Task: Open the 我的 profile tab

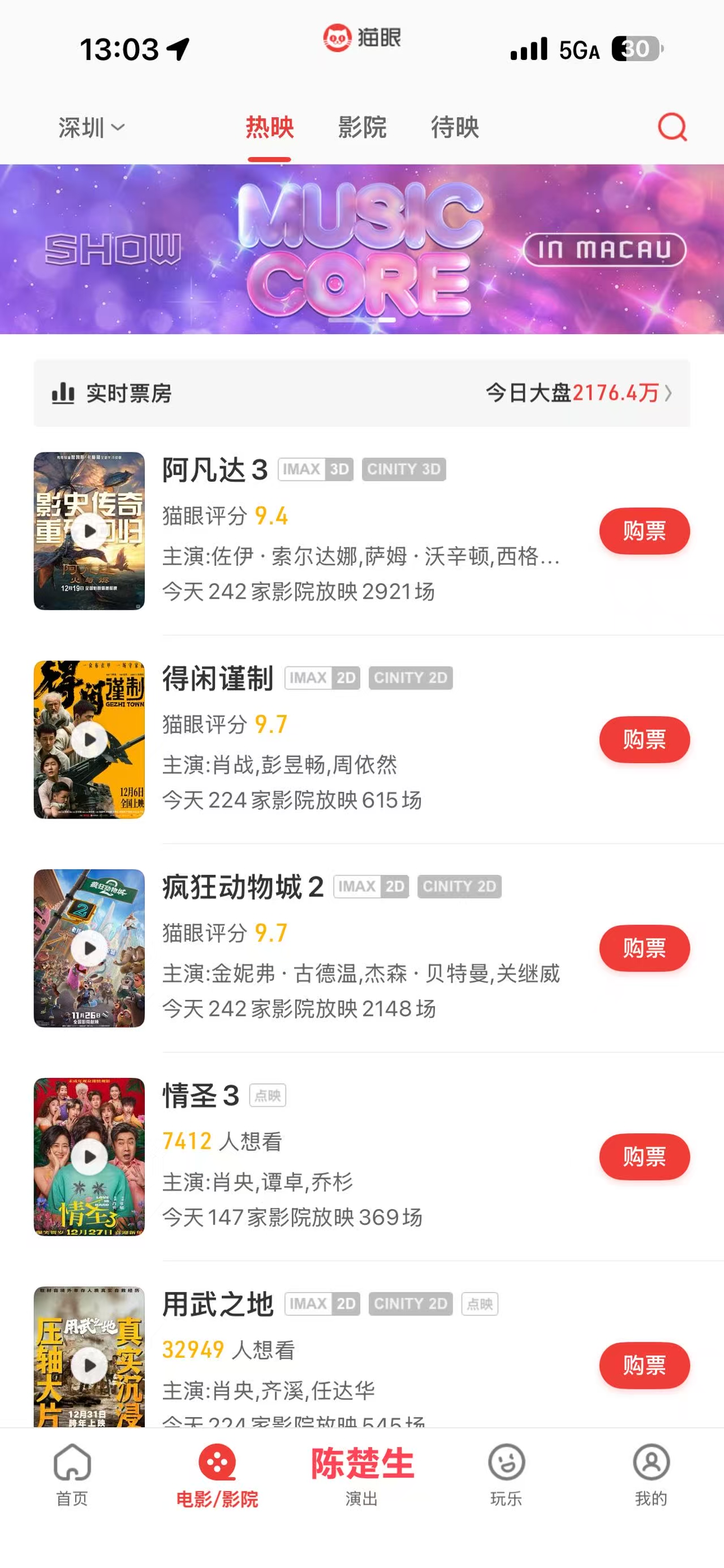Action: click(651, 1474)
